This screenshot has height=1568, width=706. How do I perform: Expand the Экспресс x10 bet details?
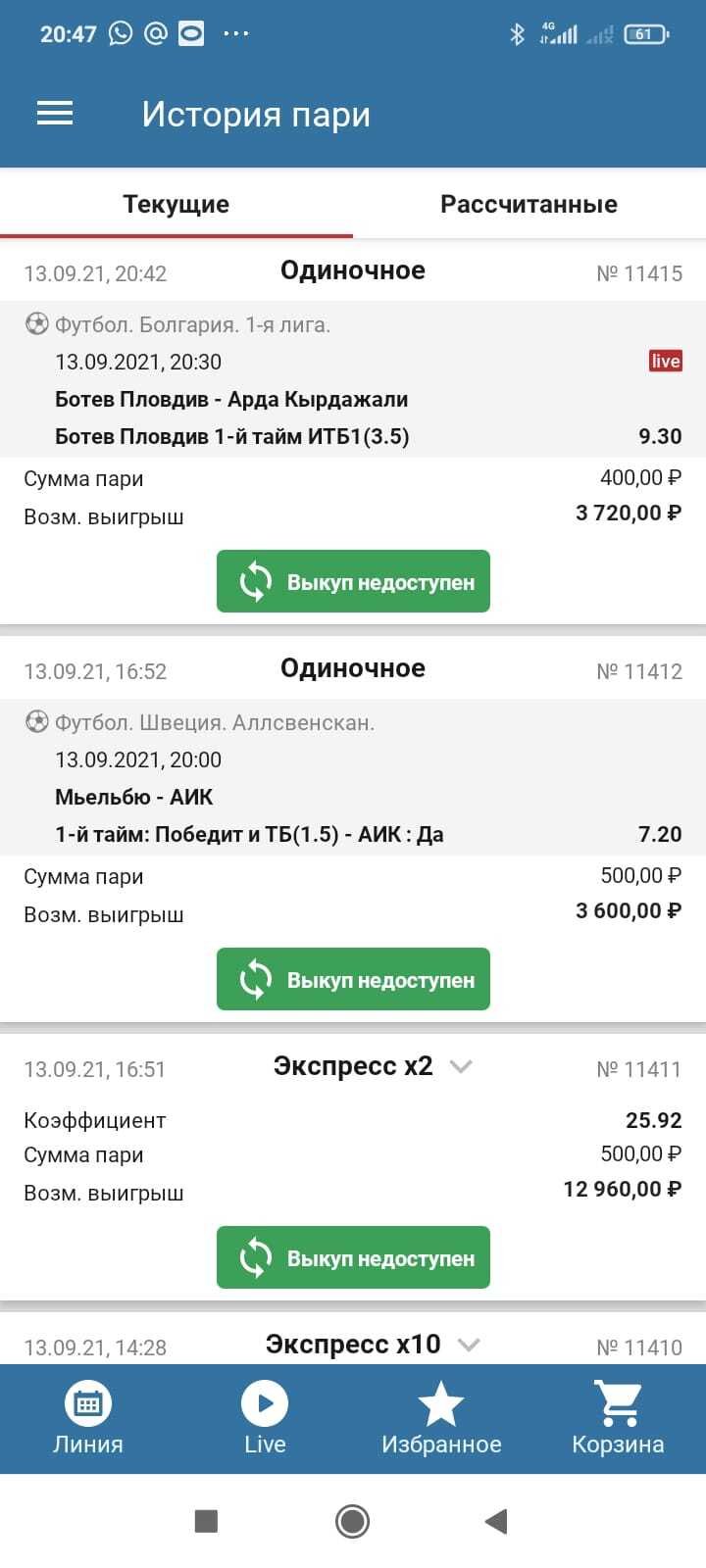pos(469,1345)
